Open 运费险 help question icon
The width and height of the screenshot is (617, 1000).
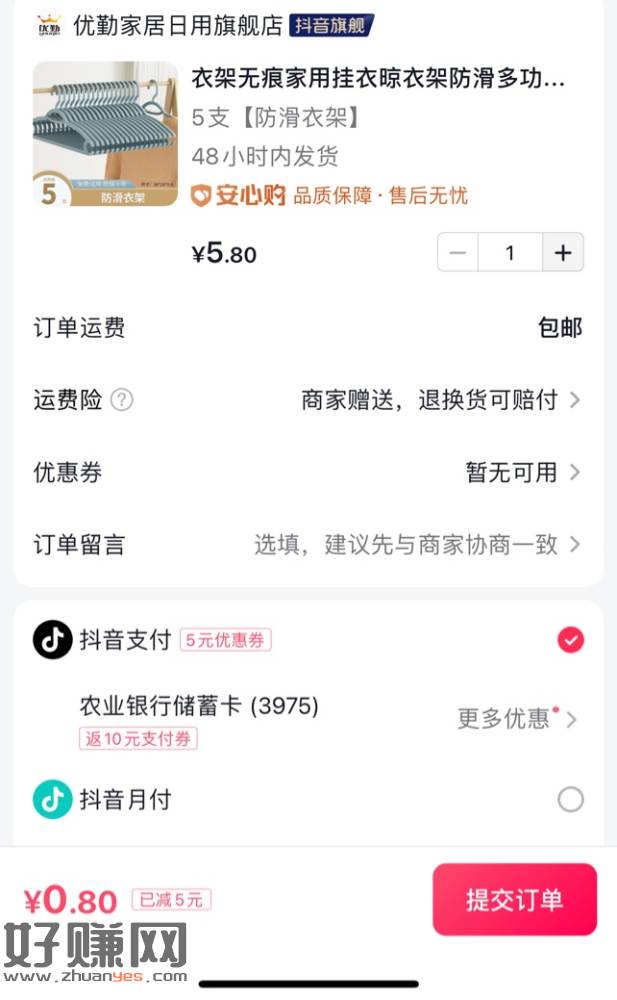pyautogui.click(x=122, y=401)
